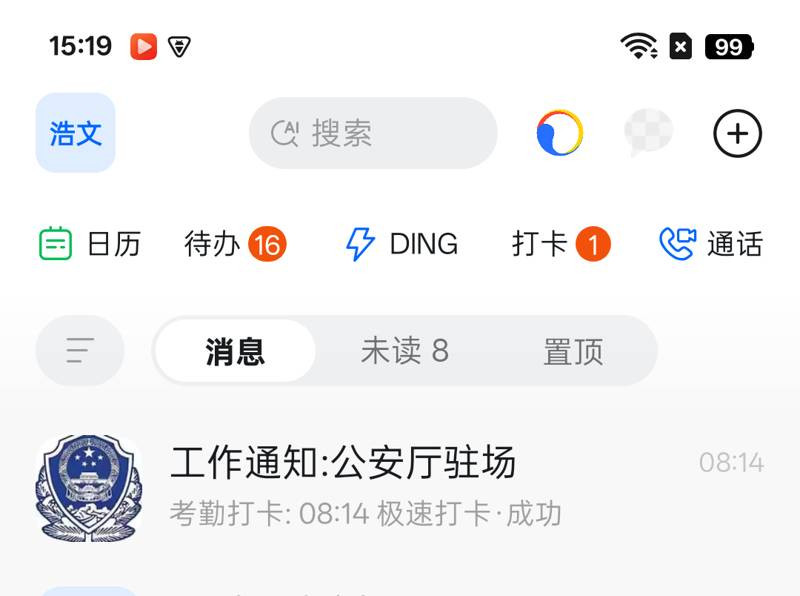The width and height of the screenshot is (800, 596).
Task: Open 待办 to-do list
Action: tap(235, 244)
